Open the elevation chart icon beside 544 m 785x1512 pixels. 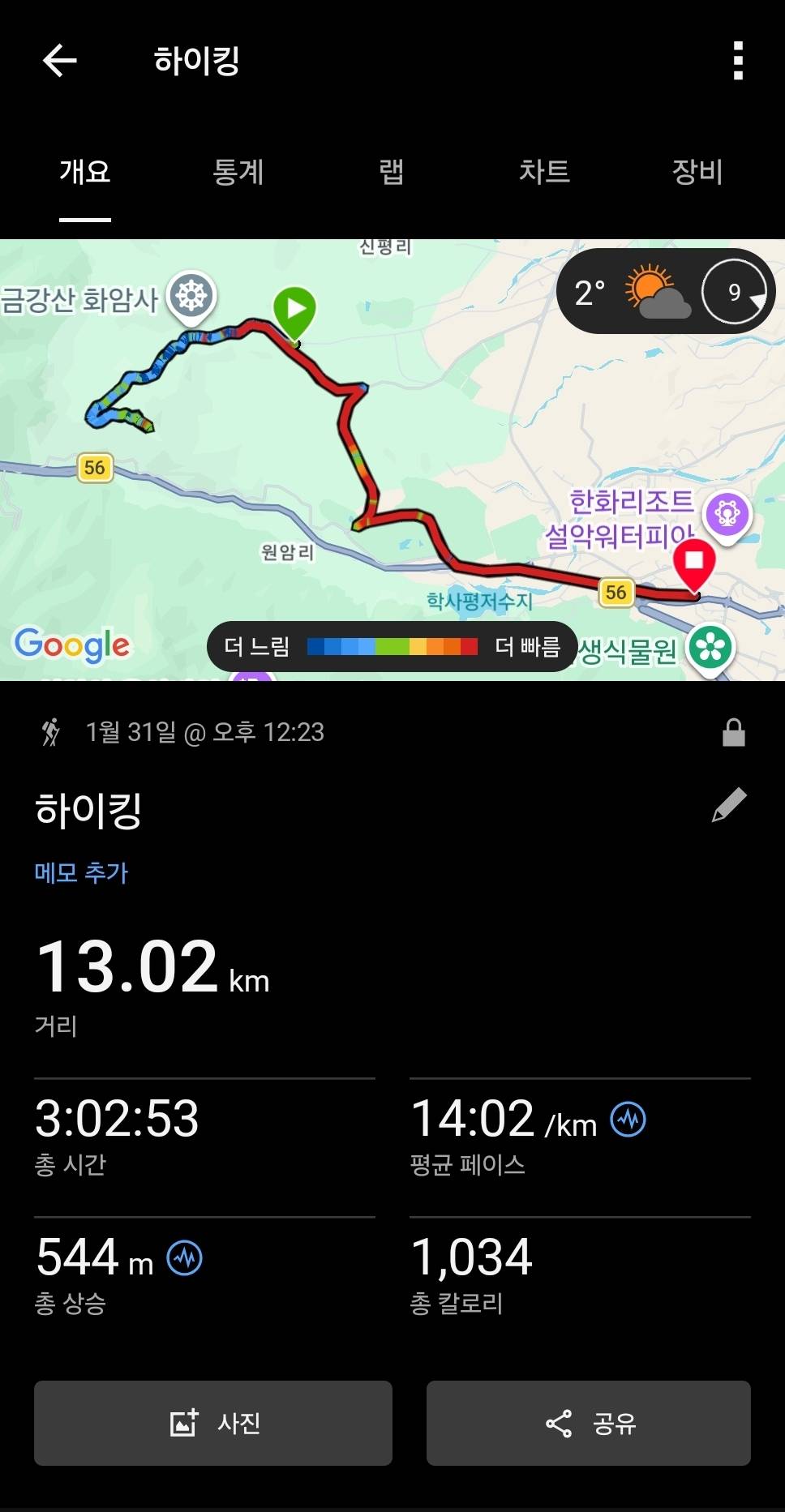coord(185,1256)
